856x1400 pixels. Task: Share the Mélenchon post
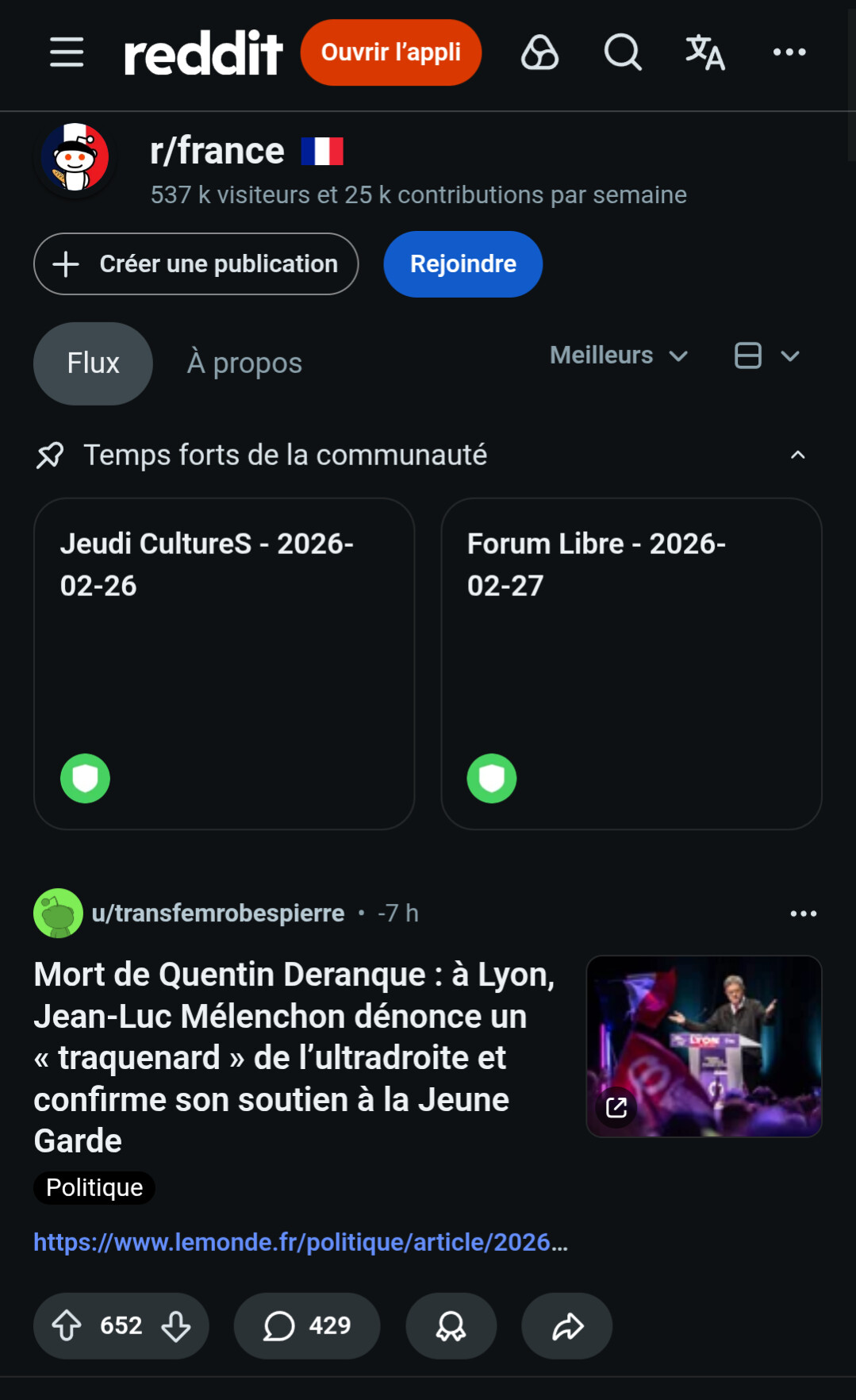[x=566, y=1326]
